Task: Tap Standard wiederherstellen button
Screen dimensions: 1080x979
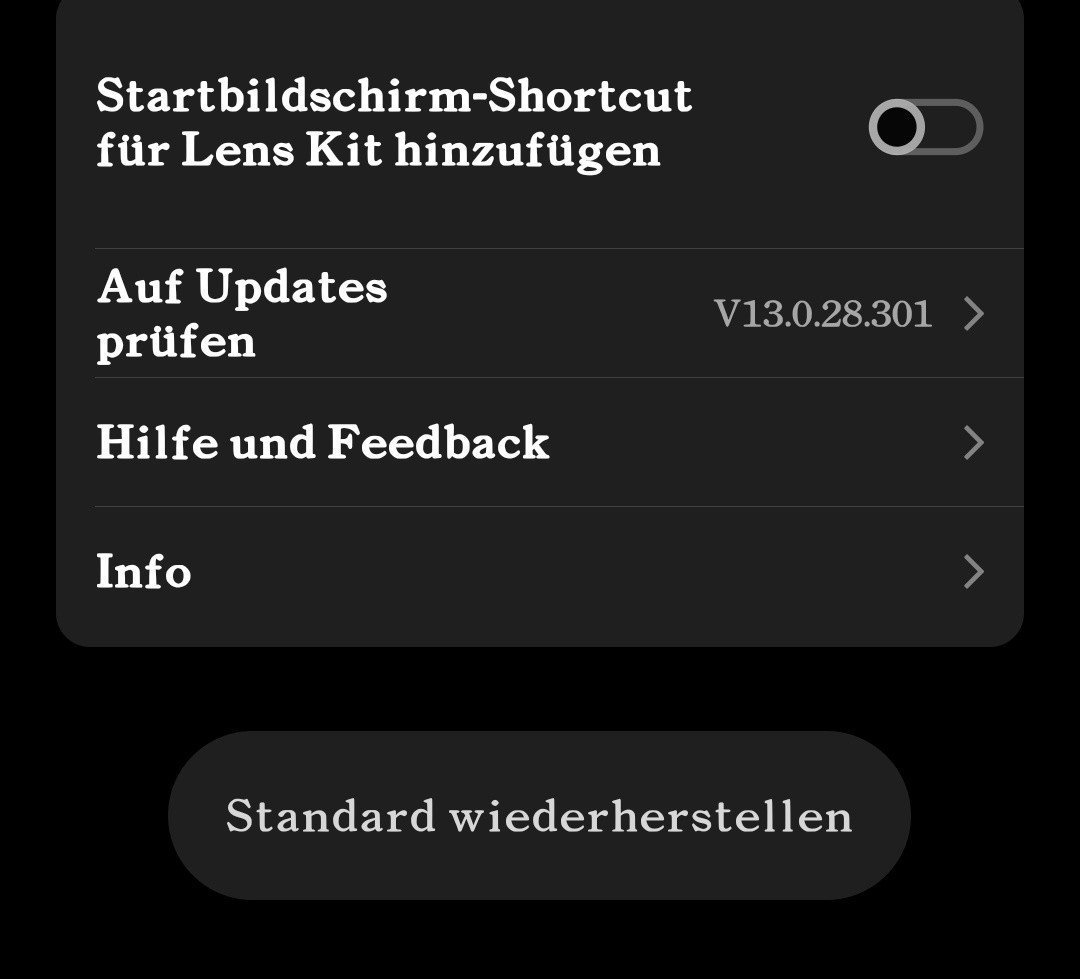Action: click(x=539, y=816)
